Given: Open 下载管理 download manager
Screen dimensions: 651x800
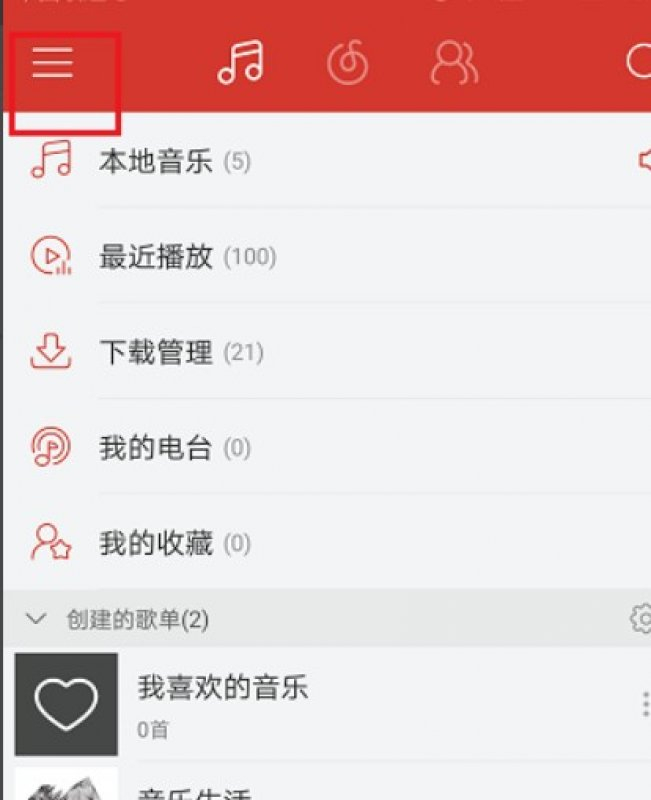Looking at the screenshot, I should click(155, 352).
